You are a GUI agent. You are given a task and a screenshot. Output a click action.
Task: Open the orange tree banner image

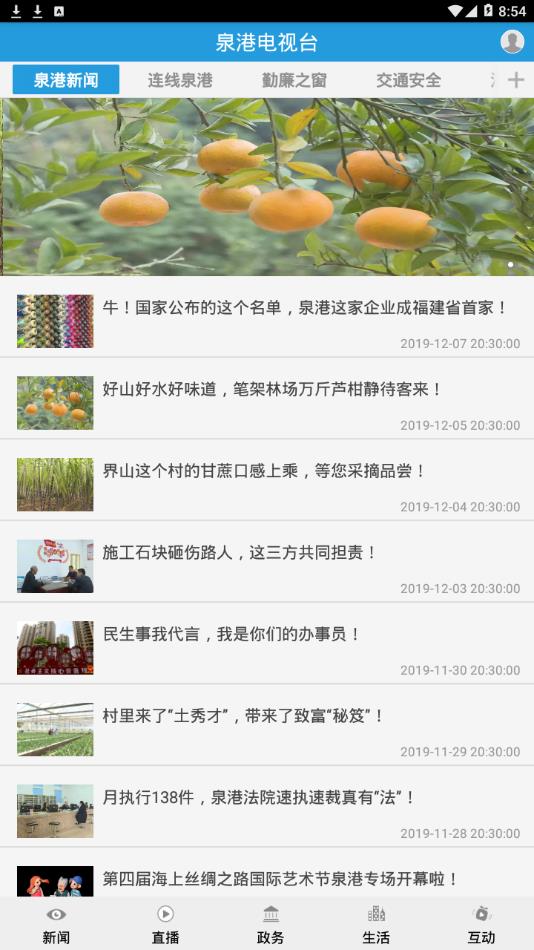267,187
